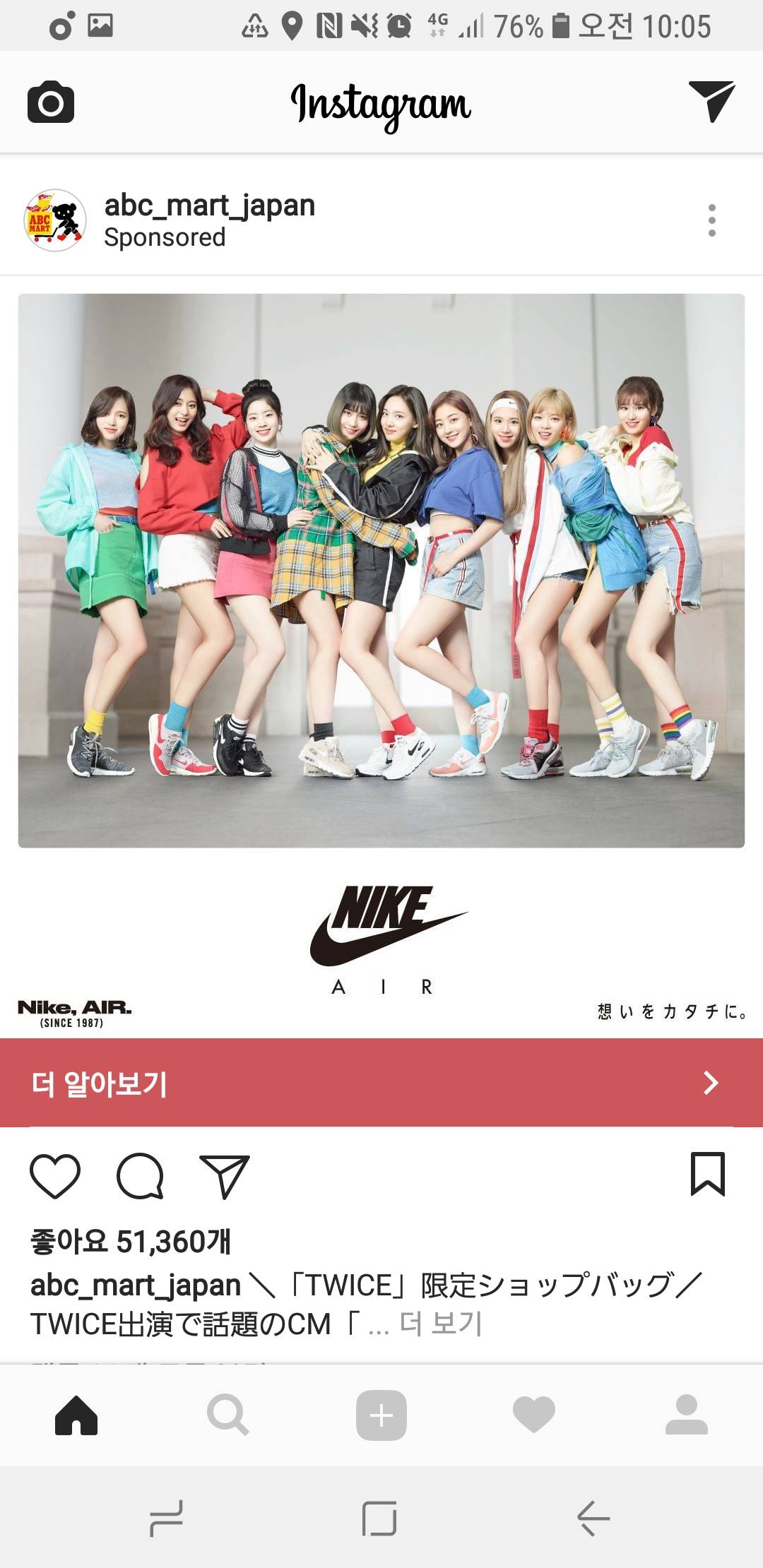Screen dimensions: 763x1568
Task: Open abc_mart_japan profile picture
Action: pos(55,220)
